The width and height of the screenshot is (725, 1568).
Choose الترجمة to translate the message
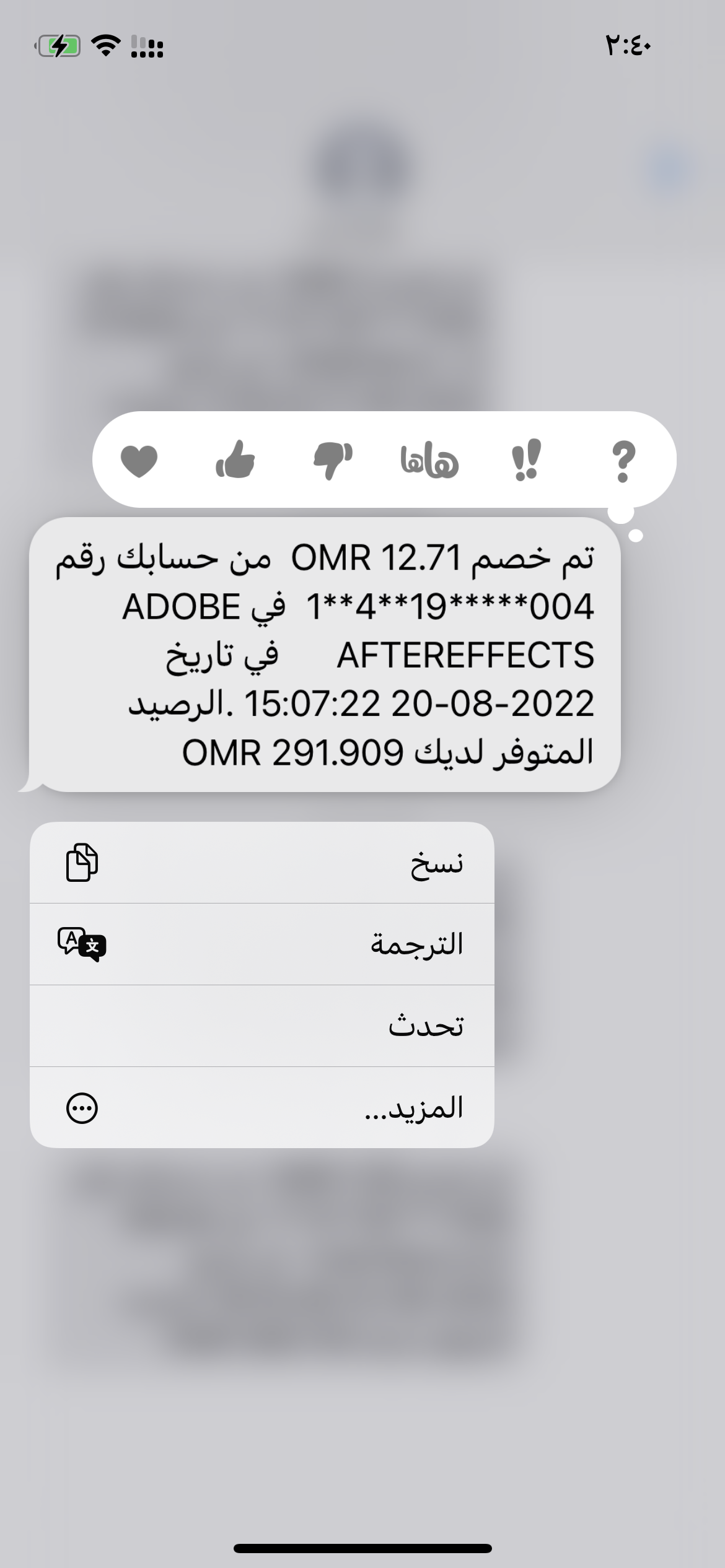click(261, 944)
